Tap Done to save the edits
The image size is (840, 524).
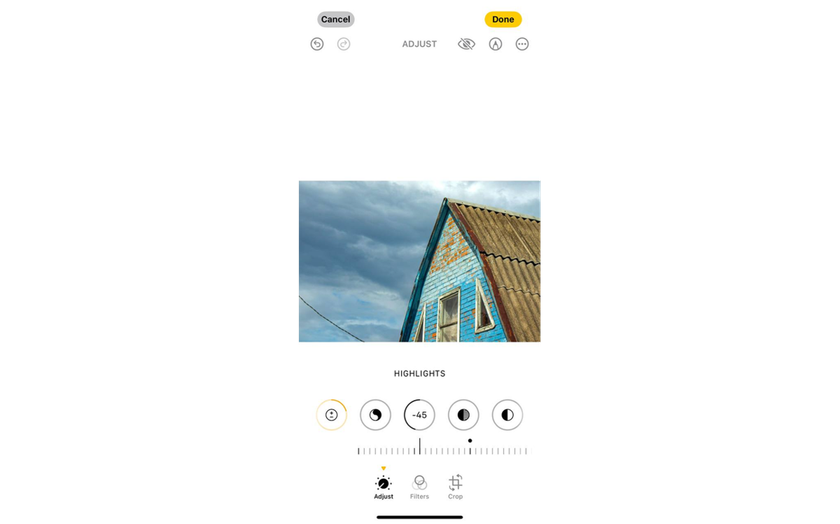[503, 19]
